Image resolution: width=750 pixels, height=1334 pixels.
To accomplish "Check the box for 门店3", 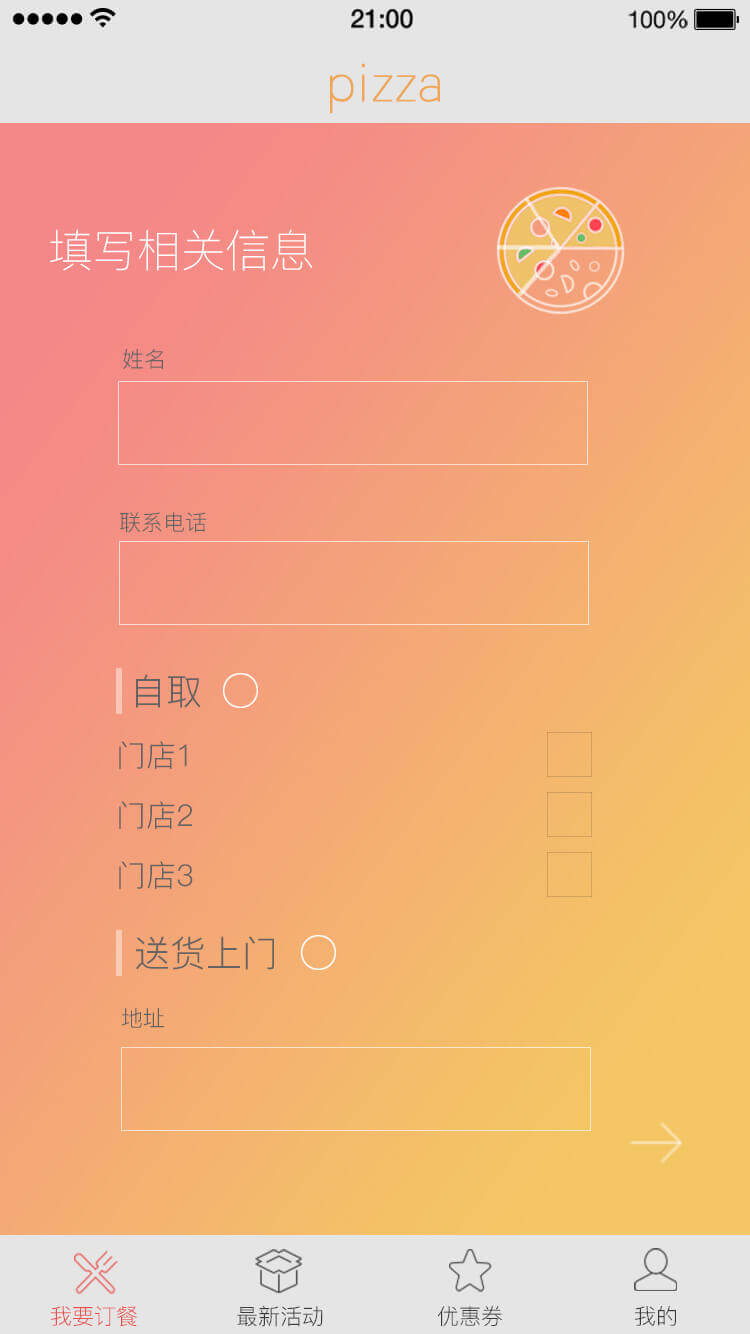I will 569,874.
